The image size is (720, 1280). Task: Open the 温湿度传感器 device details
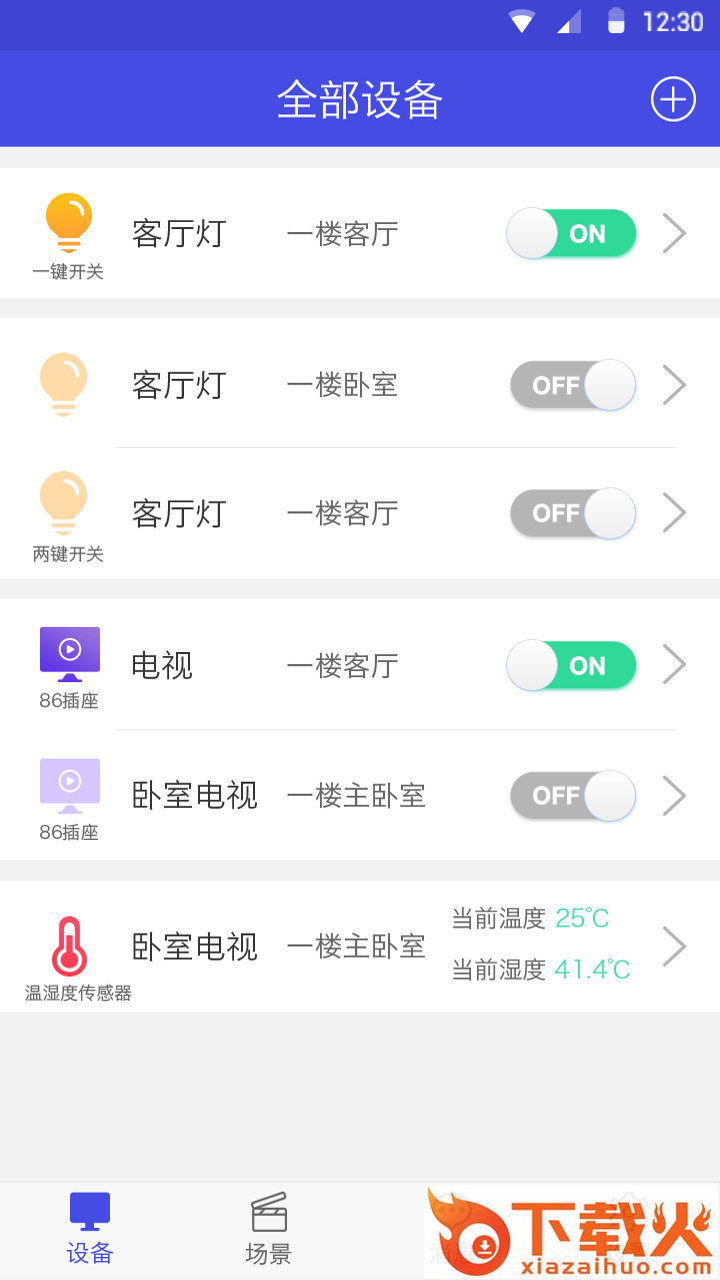tap(674, 946)
